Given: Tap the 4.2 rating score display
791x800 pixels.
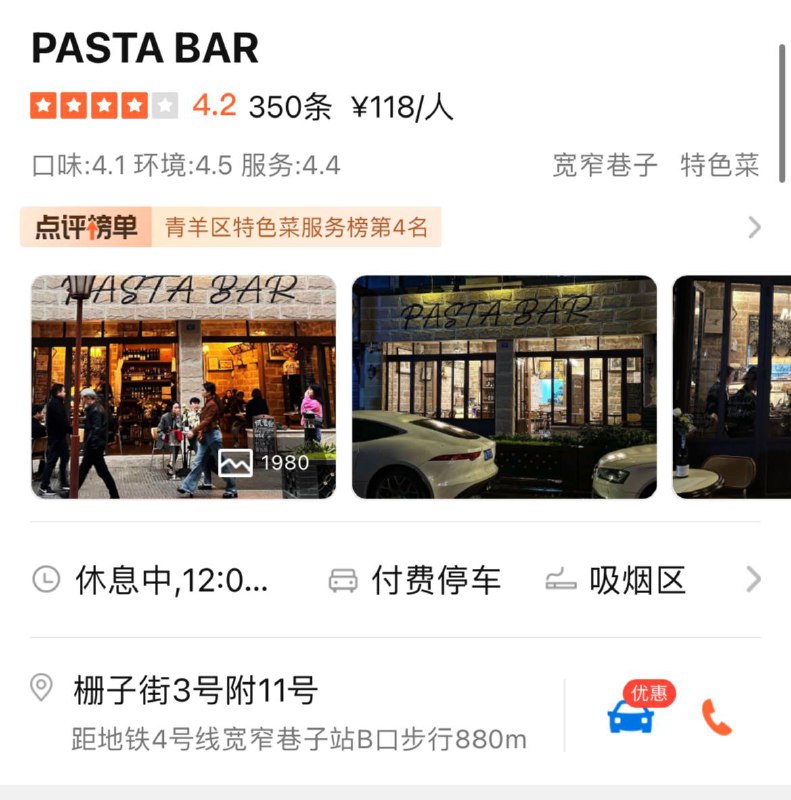Looking at the screenshot, I should point(212,103).
